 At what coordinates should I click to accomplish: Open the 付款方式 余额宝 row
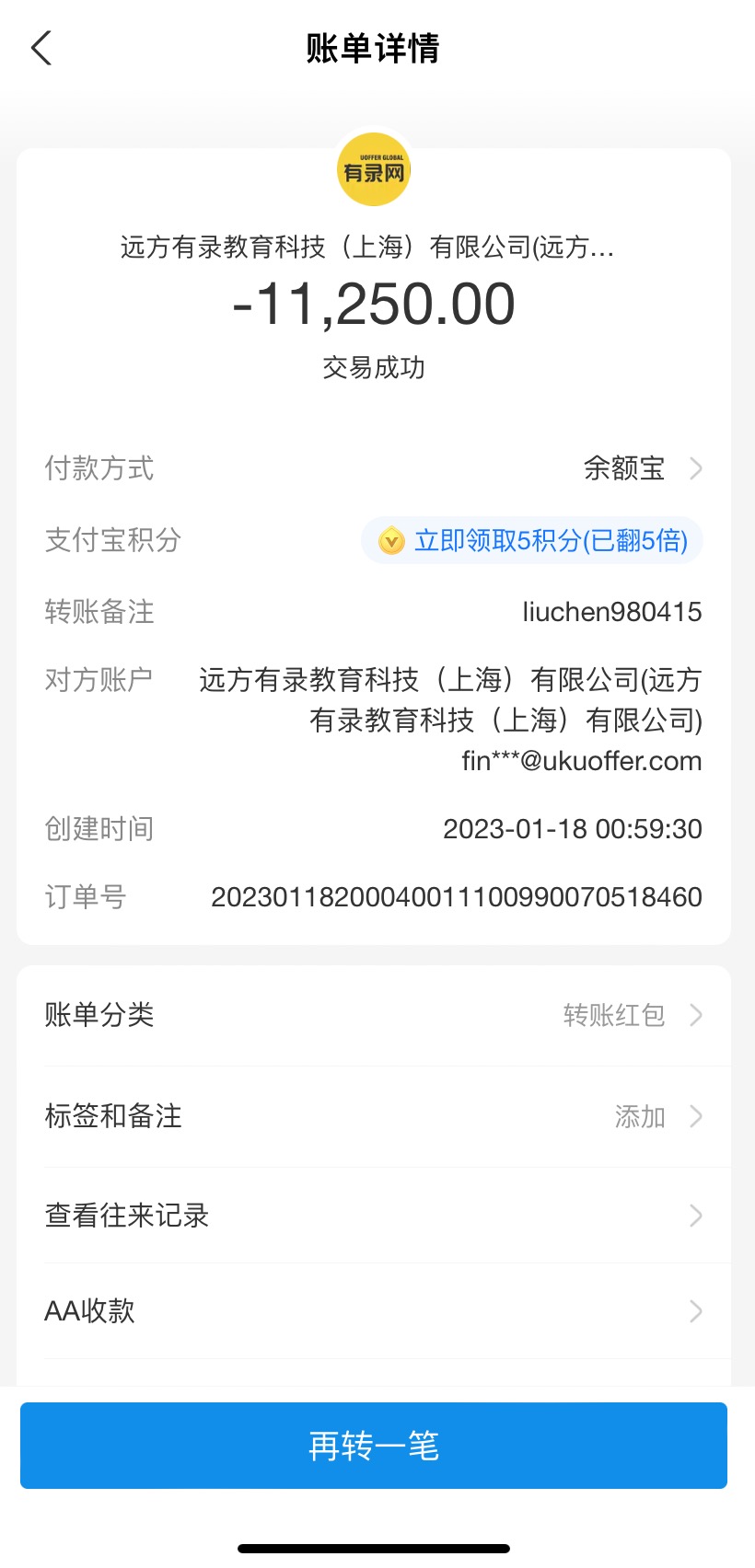click(x=641, y=468)
